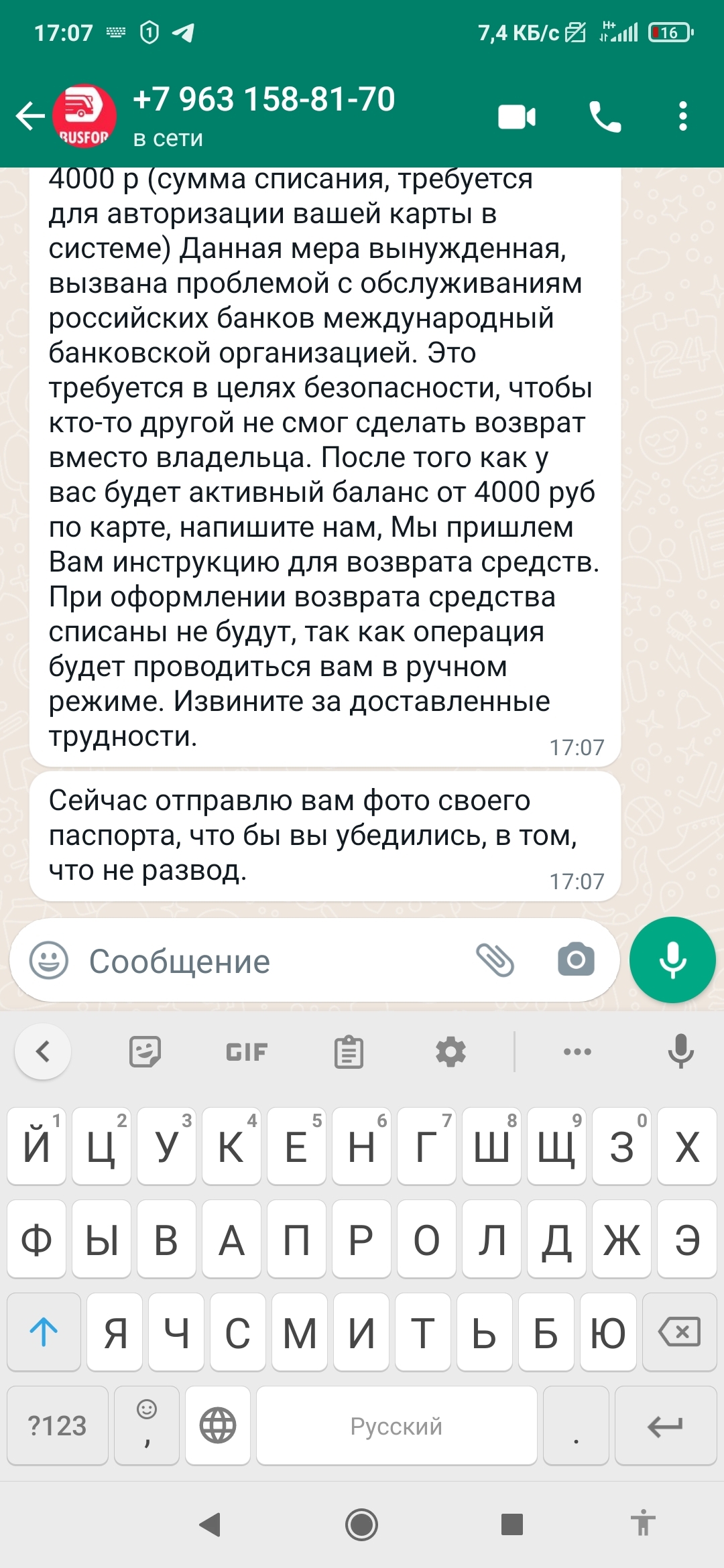The image size is (724, 1568).
Task: Go back to the chat list
Action: click(x=30, y=117)
